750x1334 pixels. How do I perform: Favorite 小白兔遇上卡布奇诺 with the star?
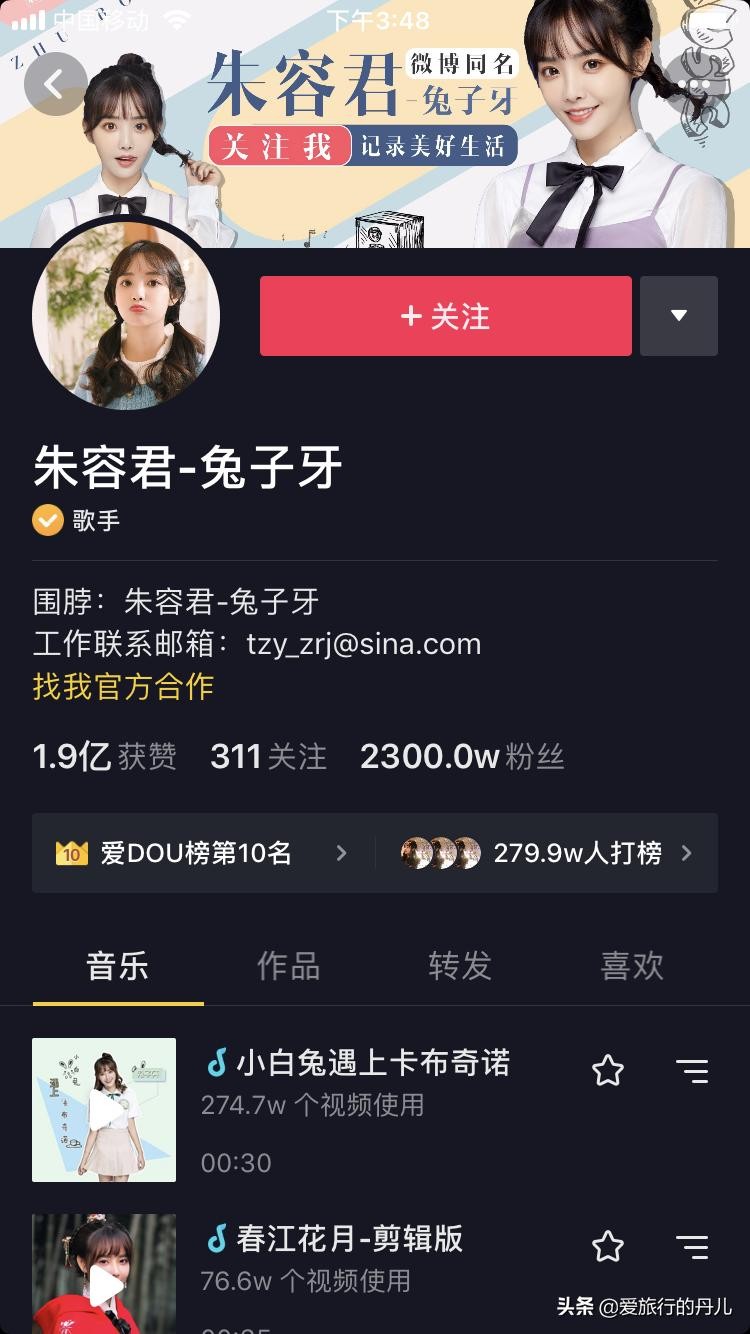pos(608,1071)
